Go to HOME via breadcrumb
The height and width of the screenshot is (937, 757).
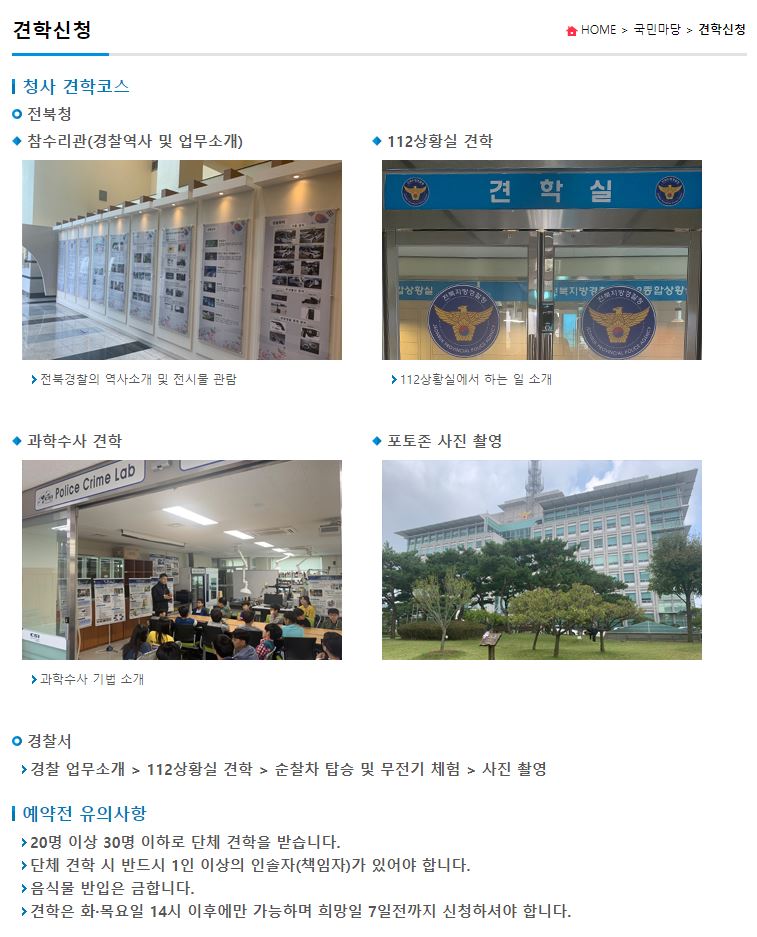tap(597, 30)
